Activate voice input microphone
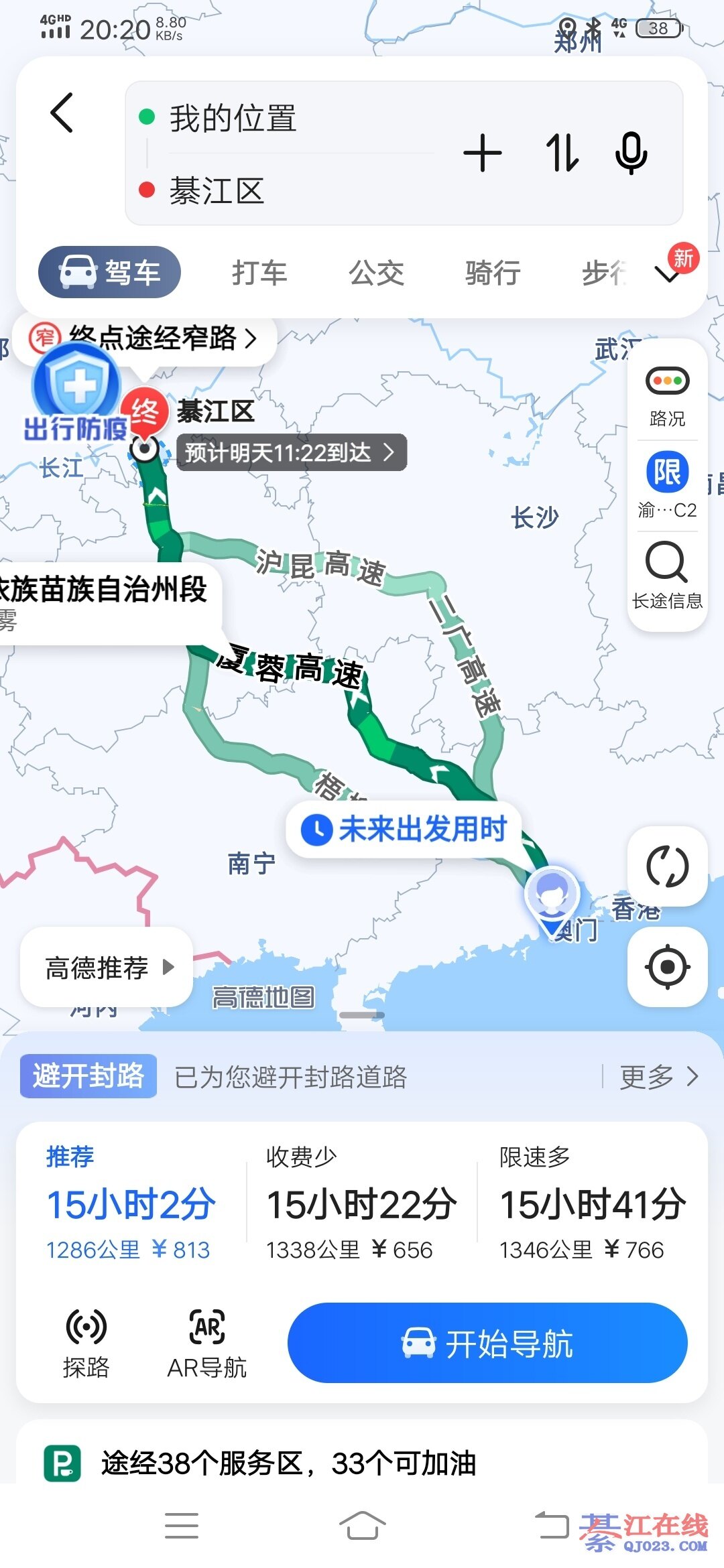 click(x=631, y=153)
